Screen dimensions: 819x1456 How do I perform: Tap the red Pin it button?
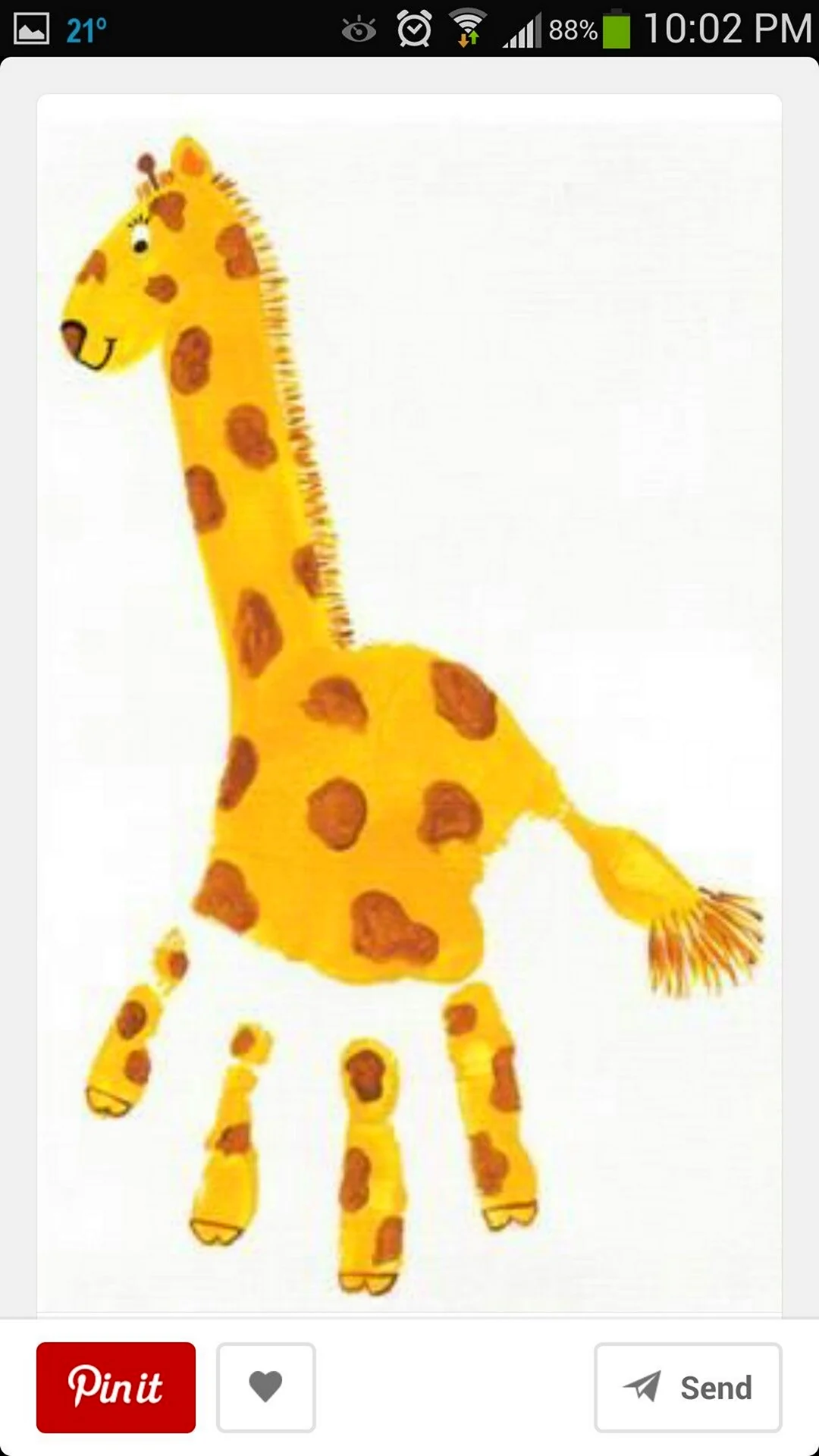(116, 1387)
